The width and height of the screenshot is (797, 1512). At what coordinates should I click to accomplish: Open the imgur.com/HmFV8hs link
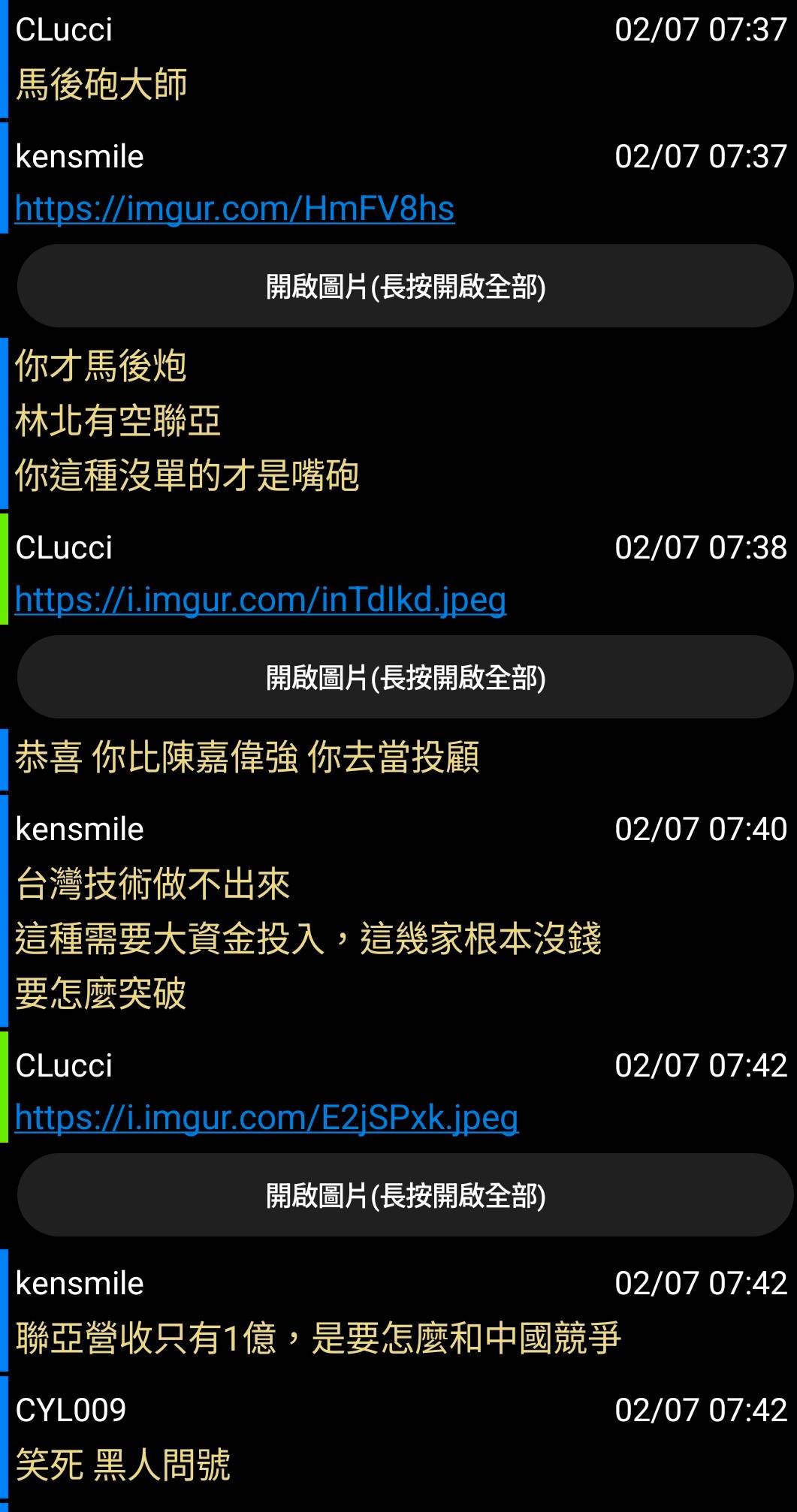234,209
